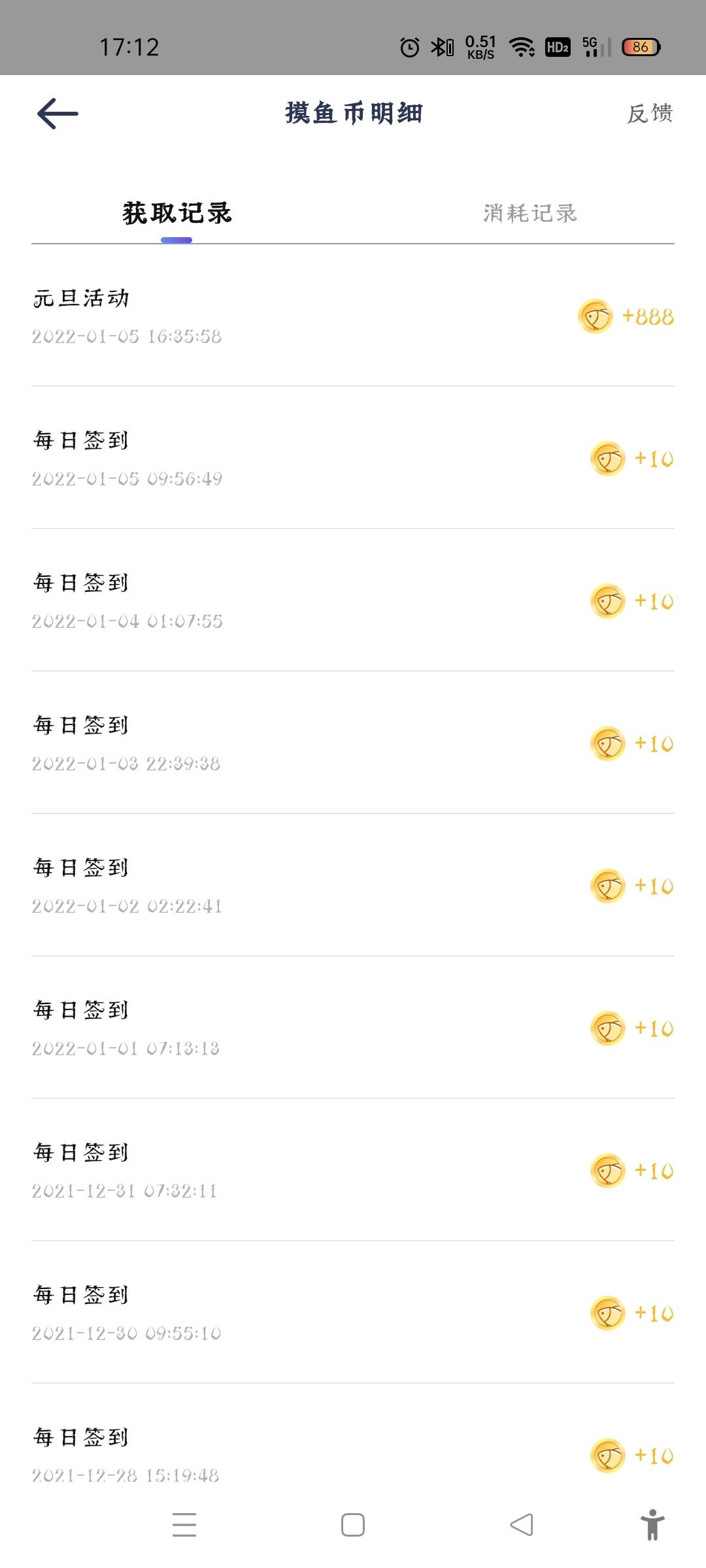Screen dimensions: 706x1568
Task: Tap the system home button
Action: pos(353,1525)
